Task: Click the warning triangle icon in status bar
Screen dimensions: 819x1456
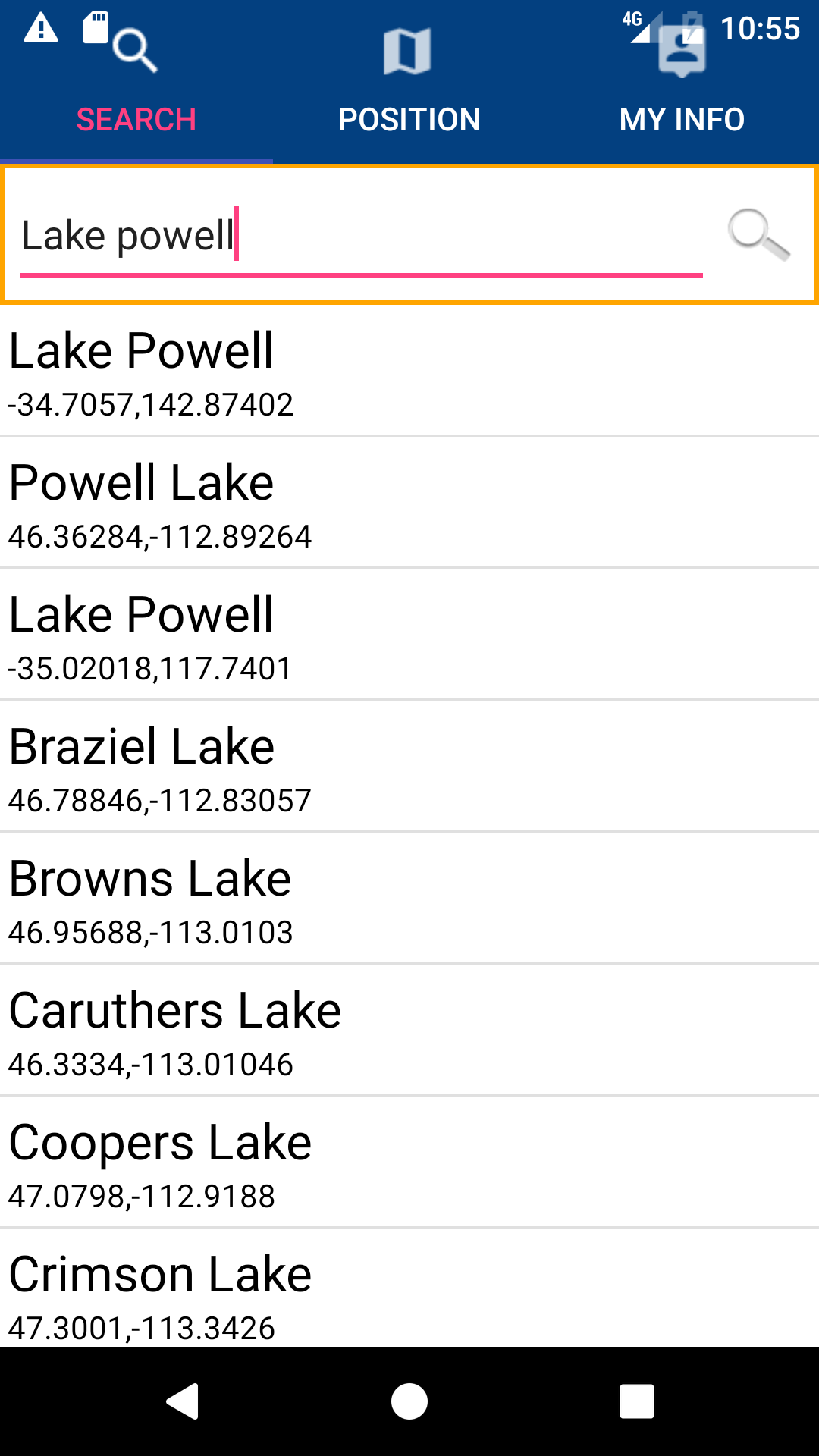Action: tap(42, 27)
